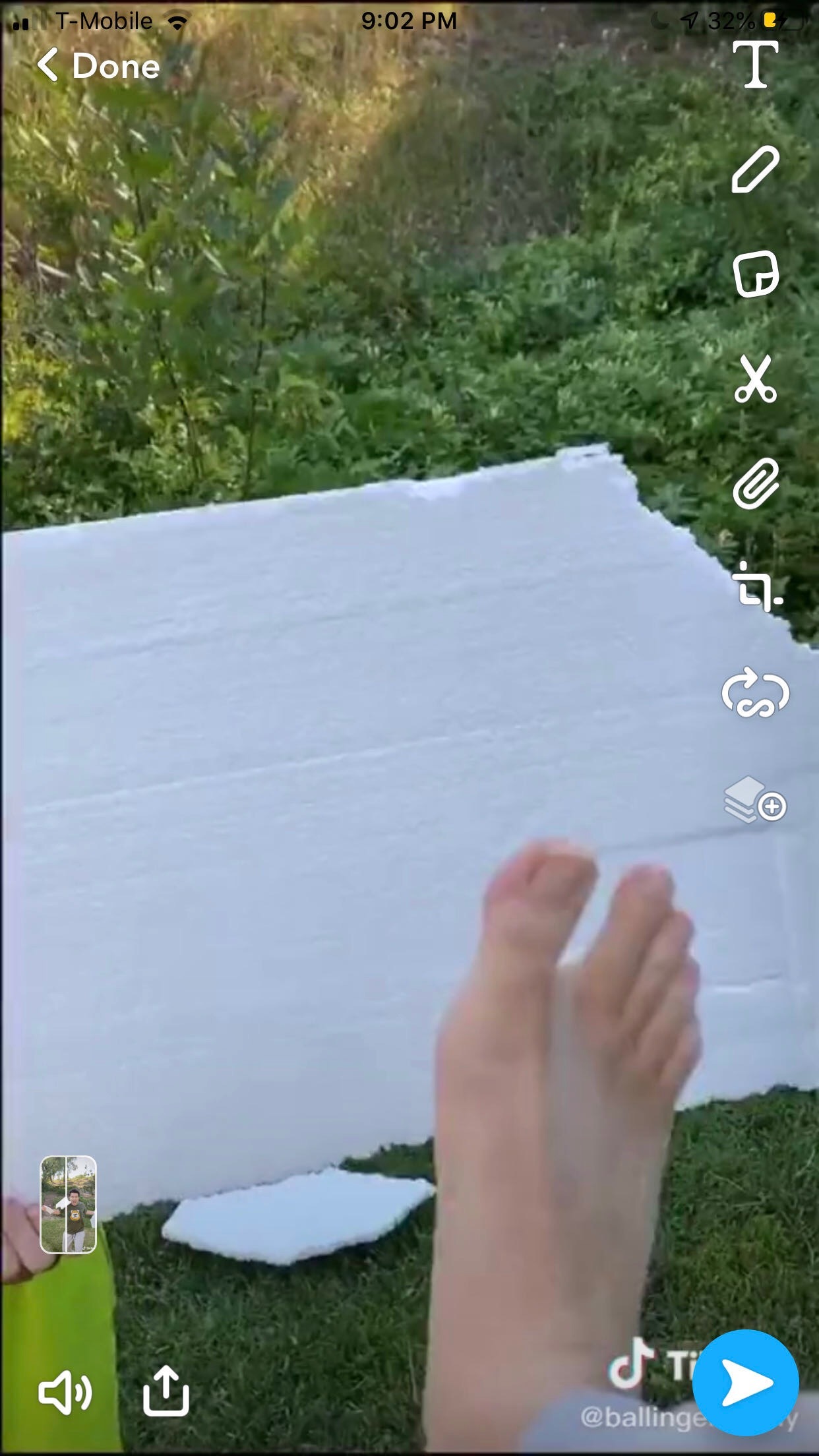Open the split clip thumbnail
This screenshot has width=819, height=1456.
point(68,1204)
